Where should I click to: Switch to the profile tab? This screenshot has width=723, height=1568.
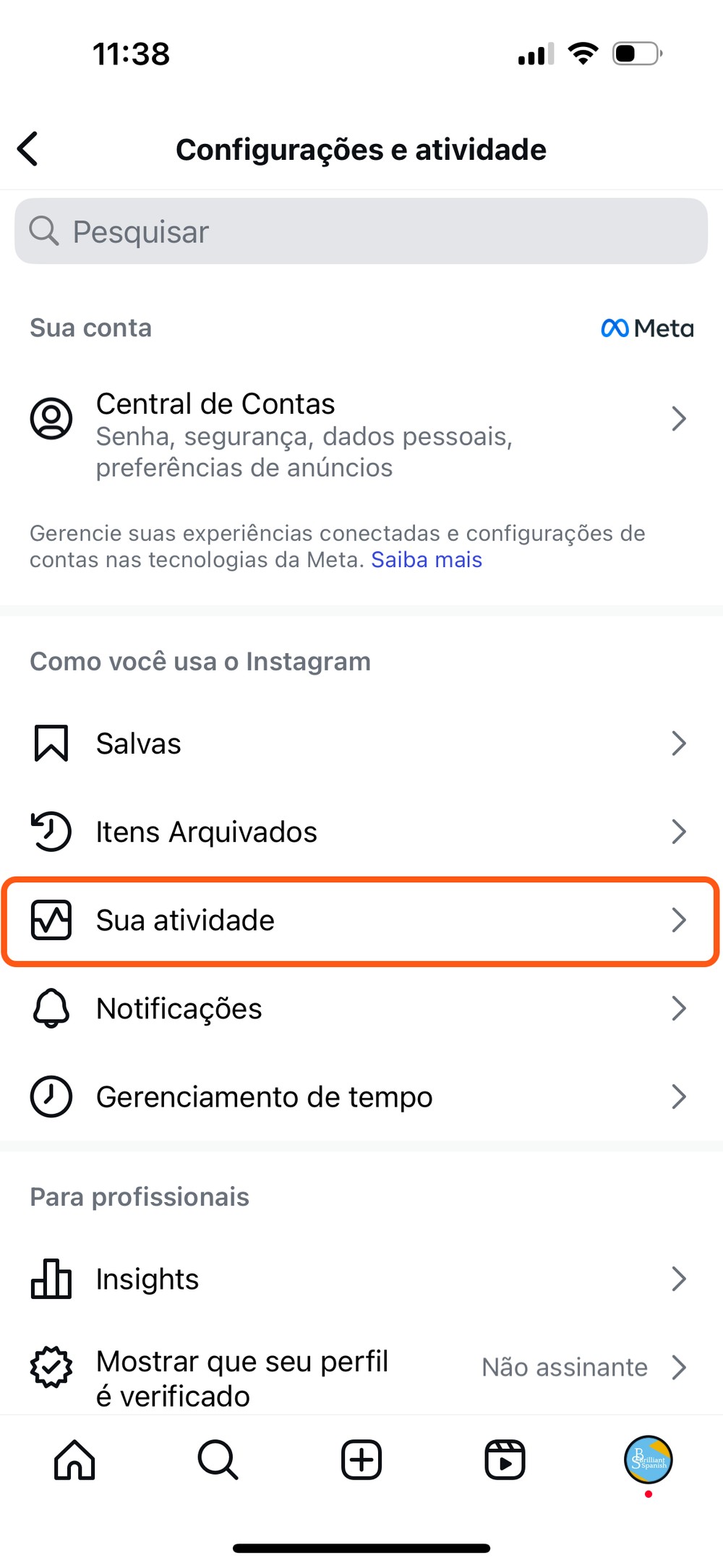(649, 1460)
